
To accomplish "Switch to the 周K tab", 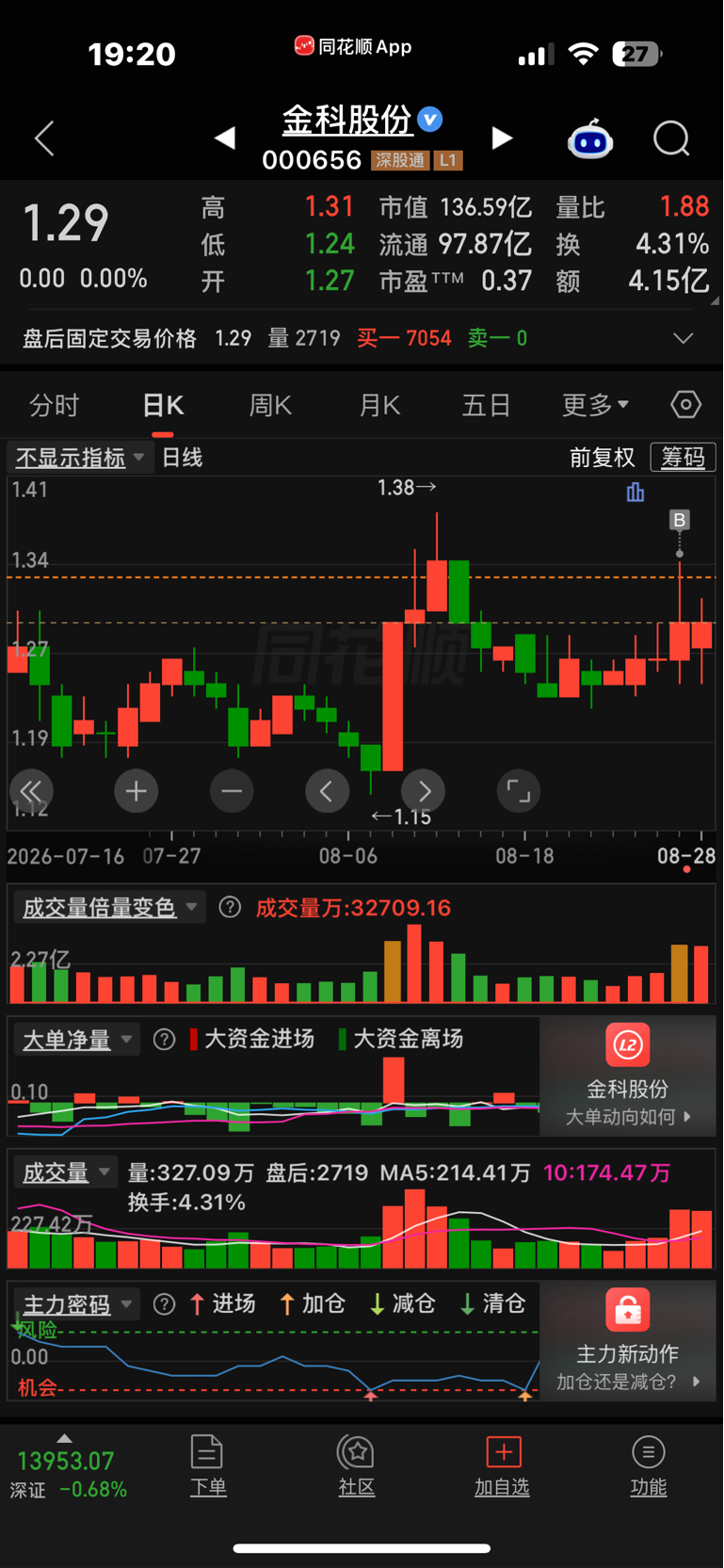I will (270, 406).
